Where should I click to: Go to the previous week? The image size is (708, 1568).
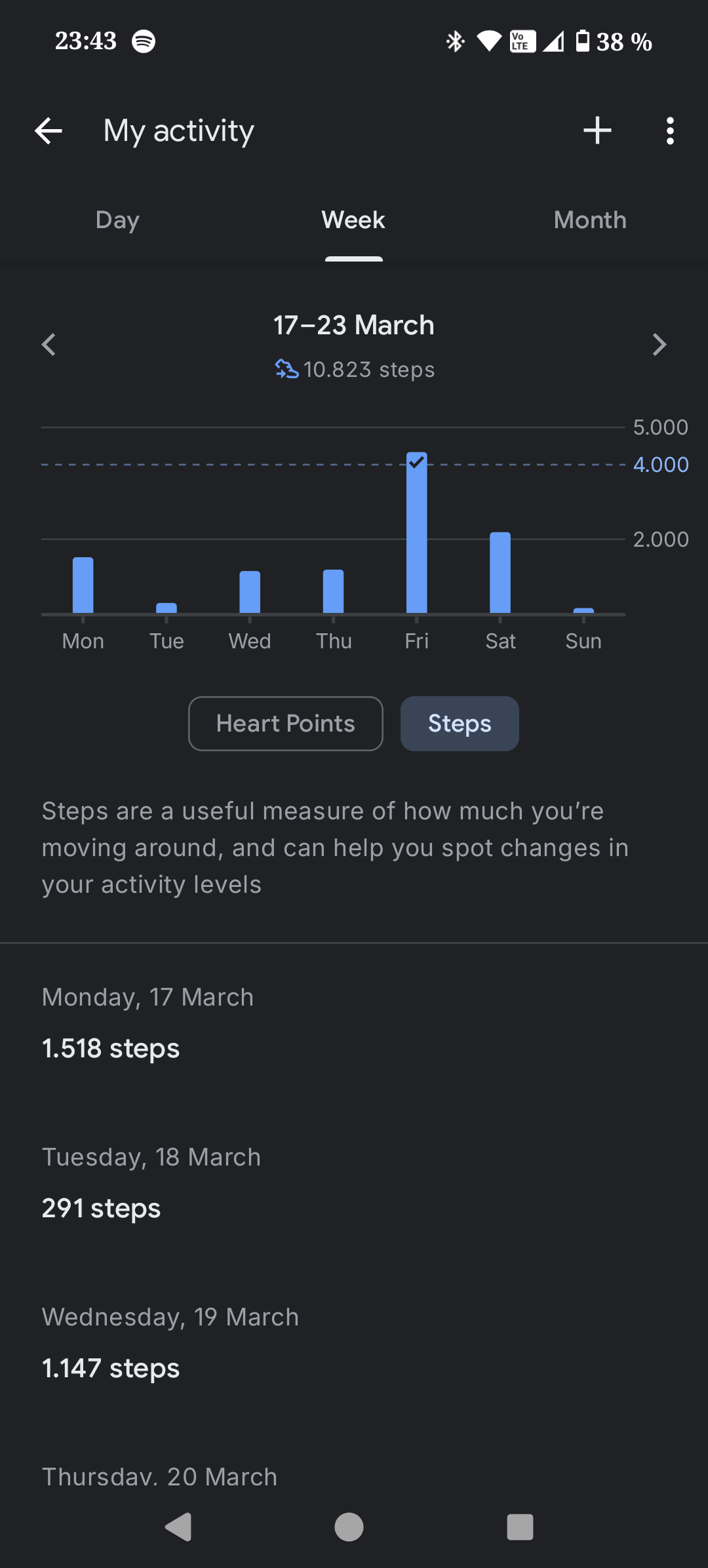pos(49,345)
